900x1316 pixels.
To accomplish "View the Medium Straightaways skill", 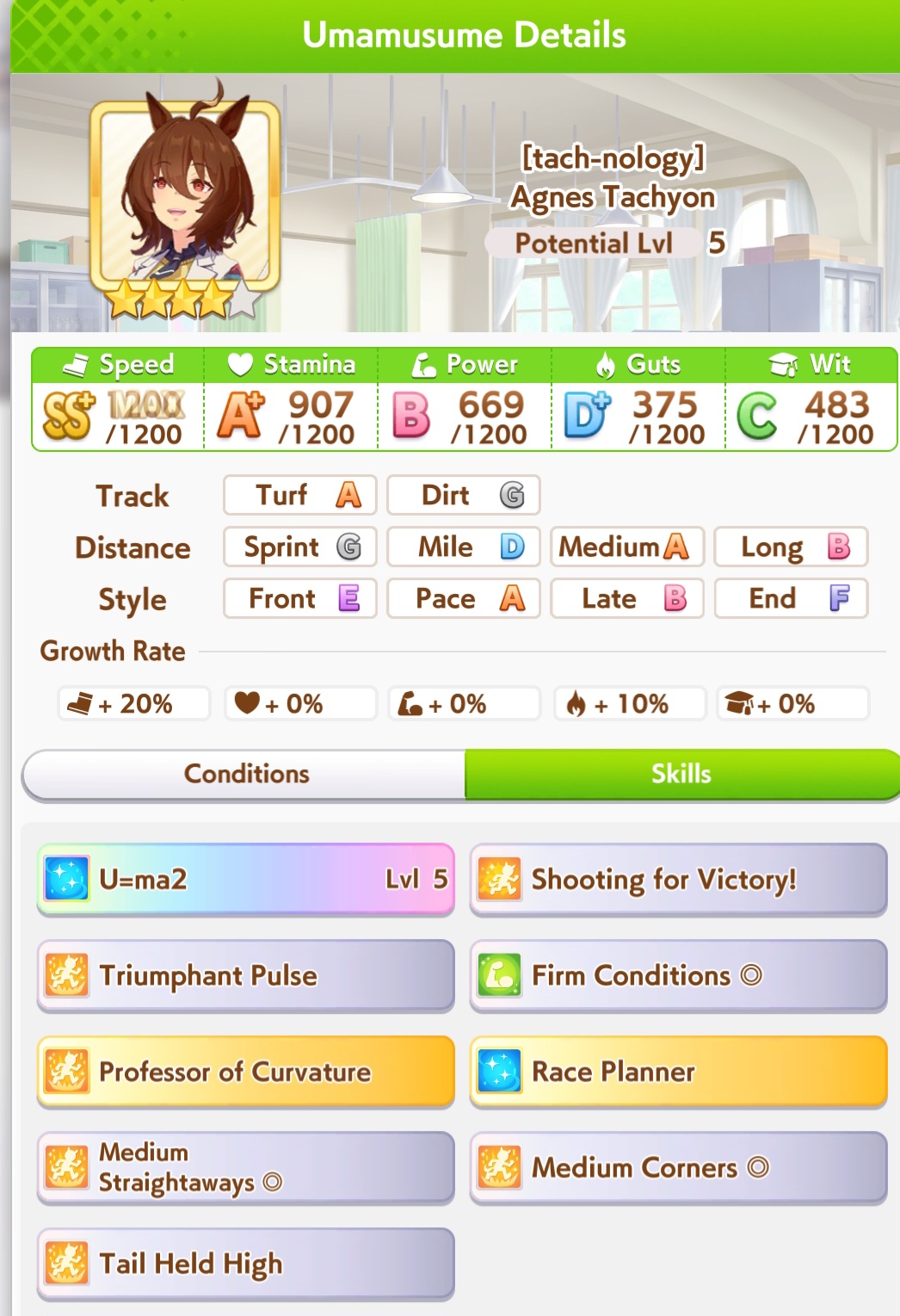I will pos(246,1167).
